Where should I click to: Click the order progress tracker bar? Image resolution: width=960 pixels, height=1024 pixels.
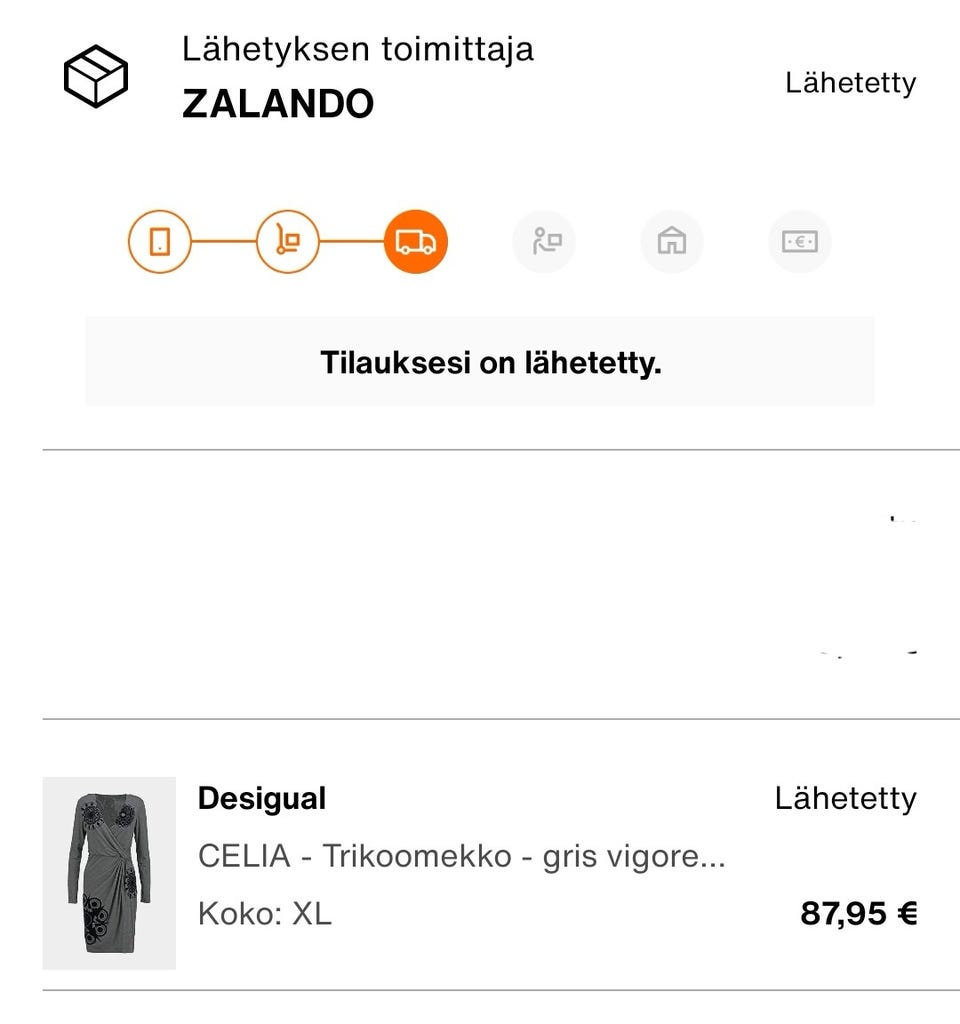(x=480, y=240)
